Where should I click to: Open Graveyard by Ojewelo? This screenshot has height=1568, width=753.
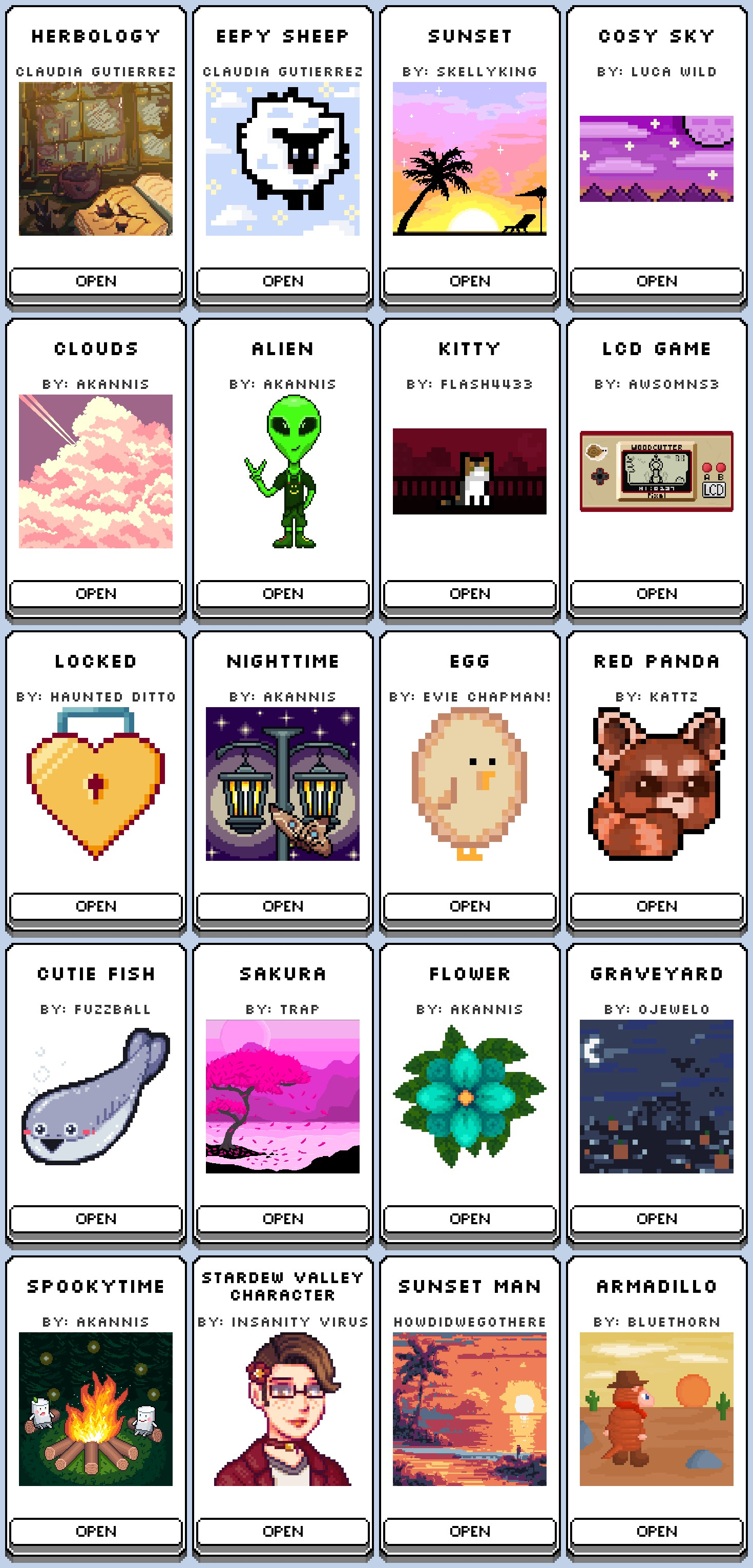tap(656, 1219)
